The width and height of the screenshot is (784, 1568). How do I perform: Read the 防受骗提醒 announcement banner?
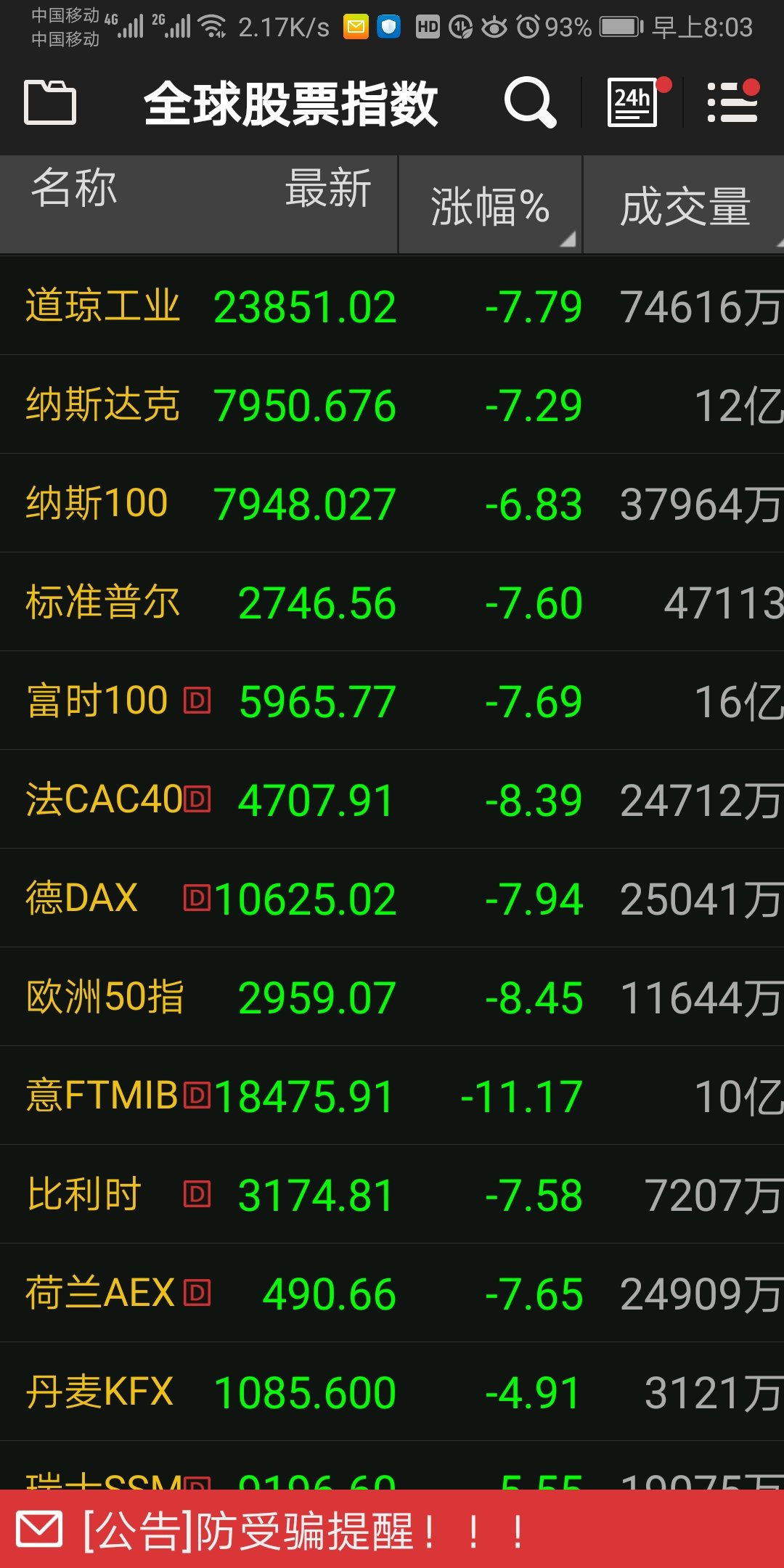[392, 1530]
